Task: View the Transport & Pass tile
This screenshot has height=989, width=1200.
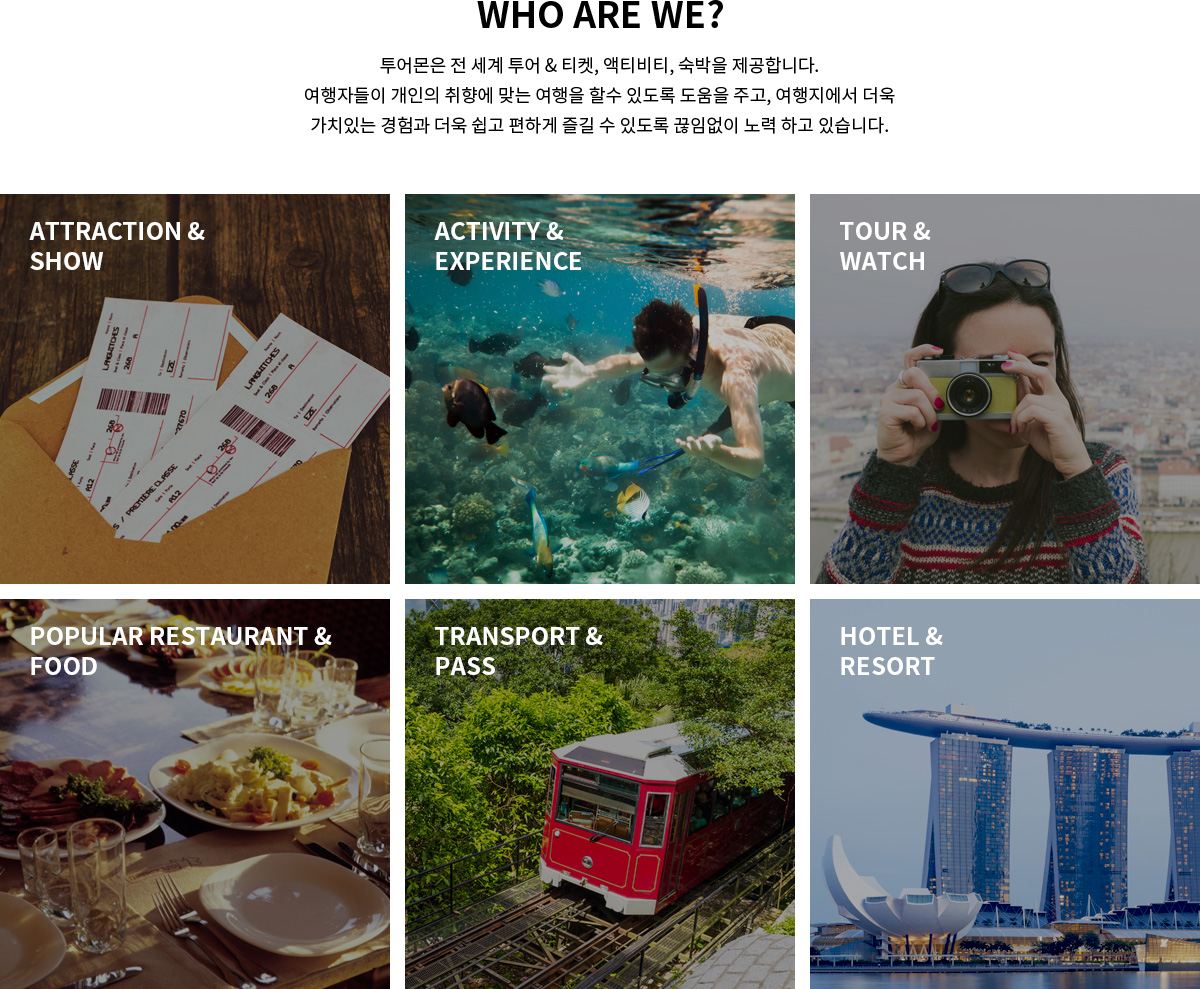Action: [x=599, y=793]
